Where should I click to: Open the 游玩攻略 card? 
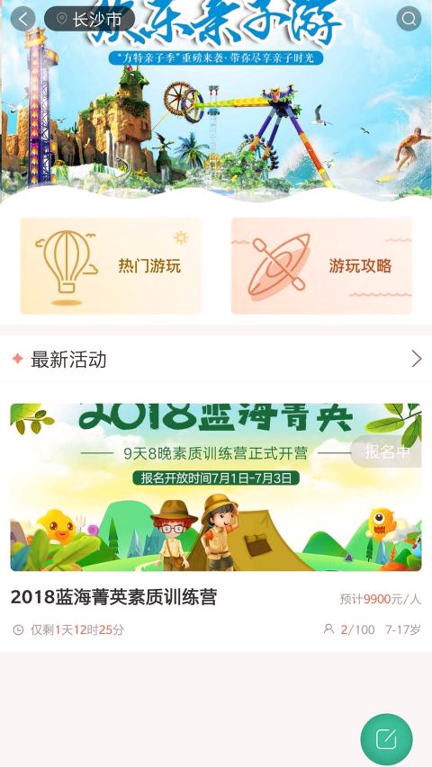tap(321, 266)
